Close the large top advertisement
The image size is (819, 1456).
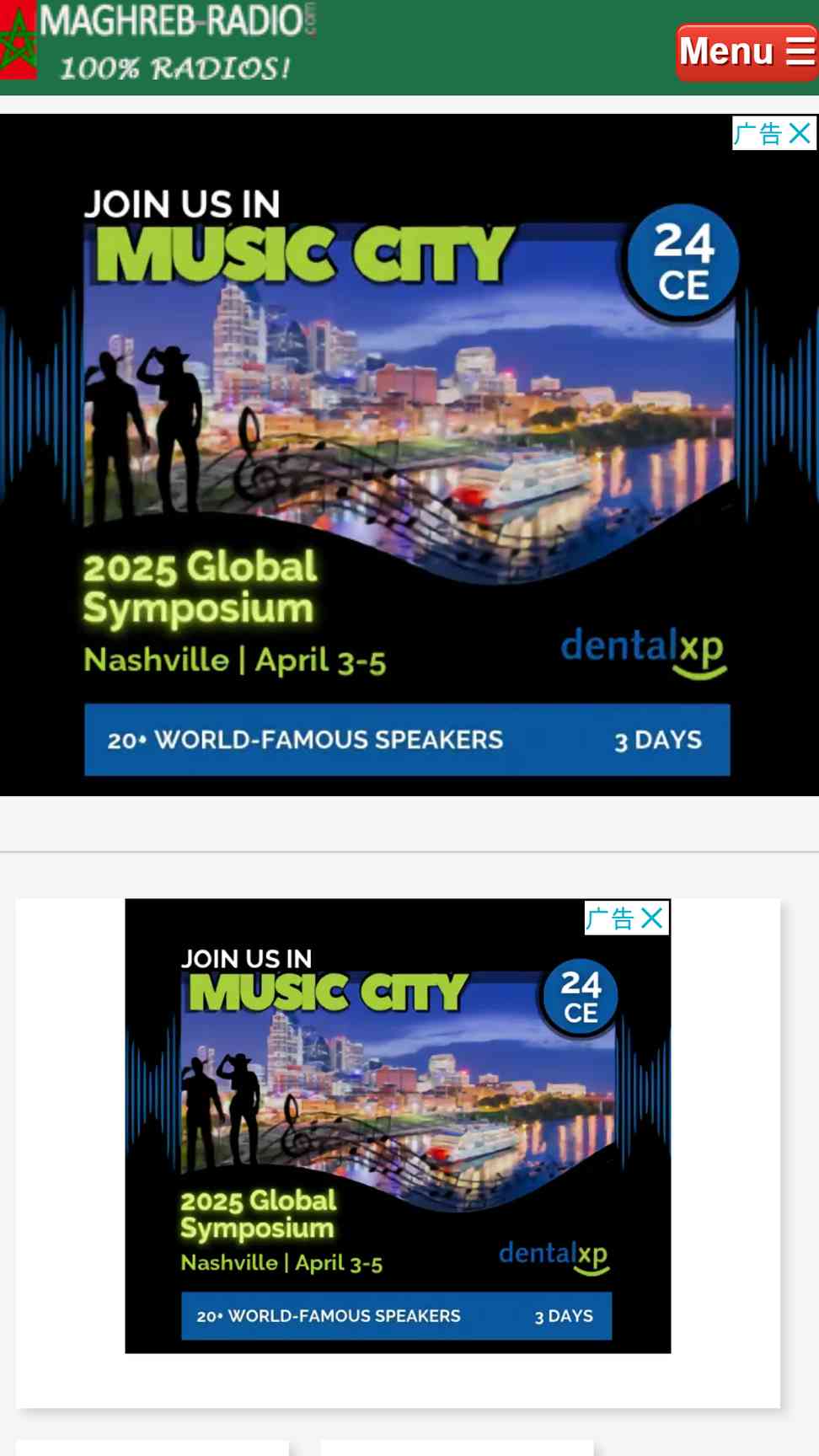tap(800, 133)
